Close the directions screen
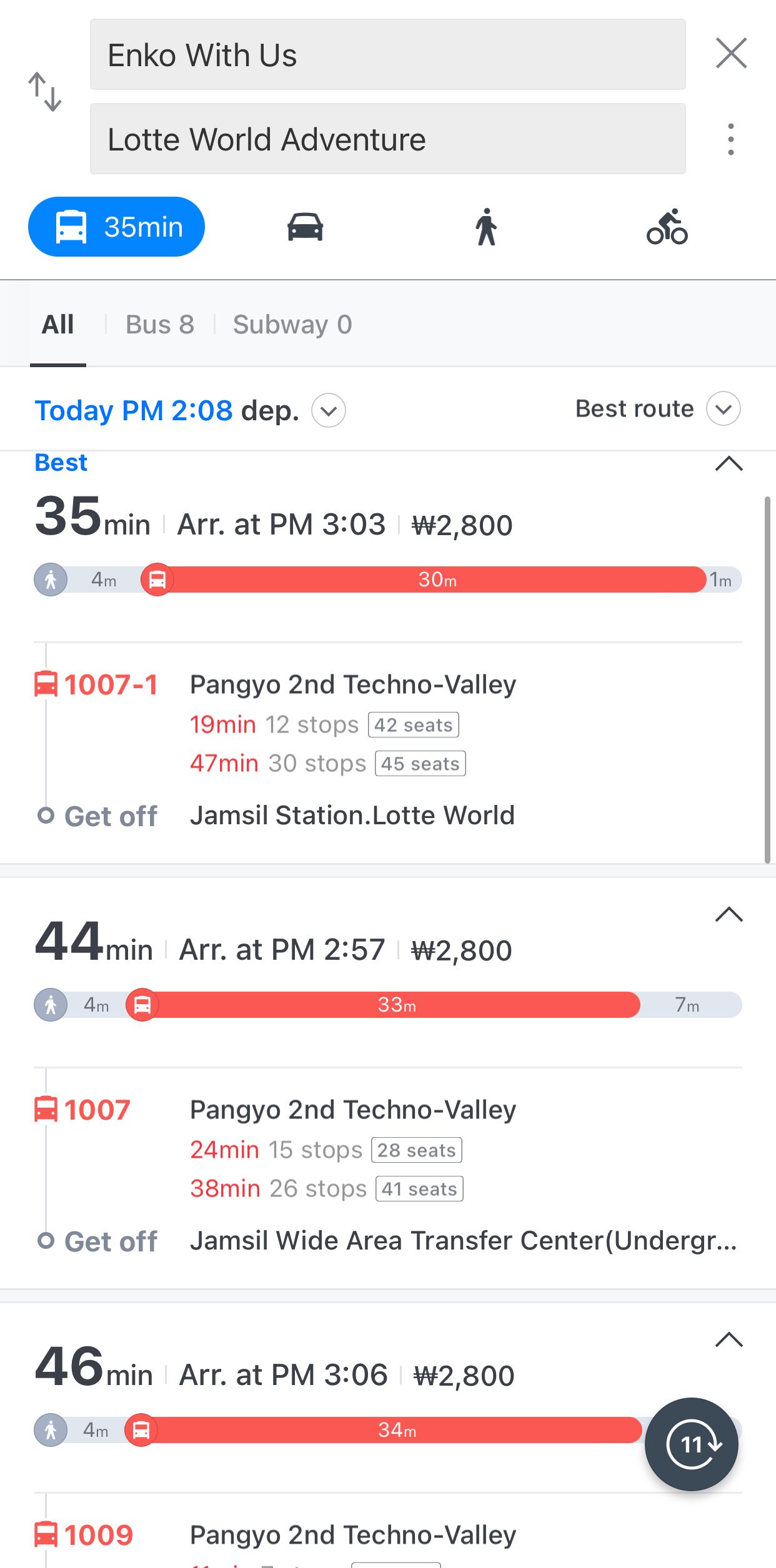 click(x=731, y=52)
